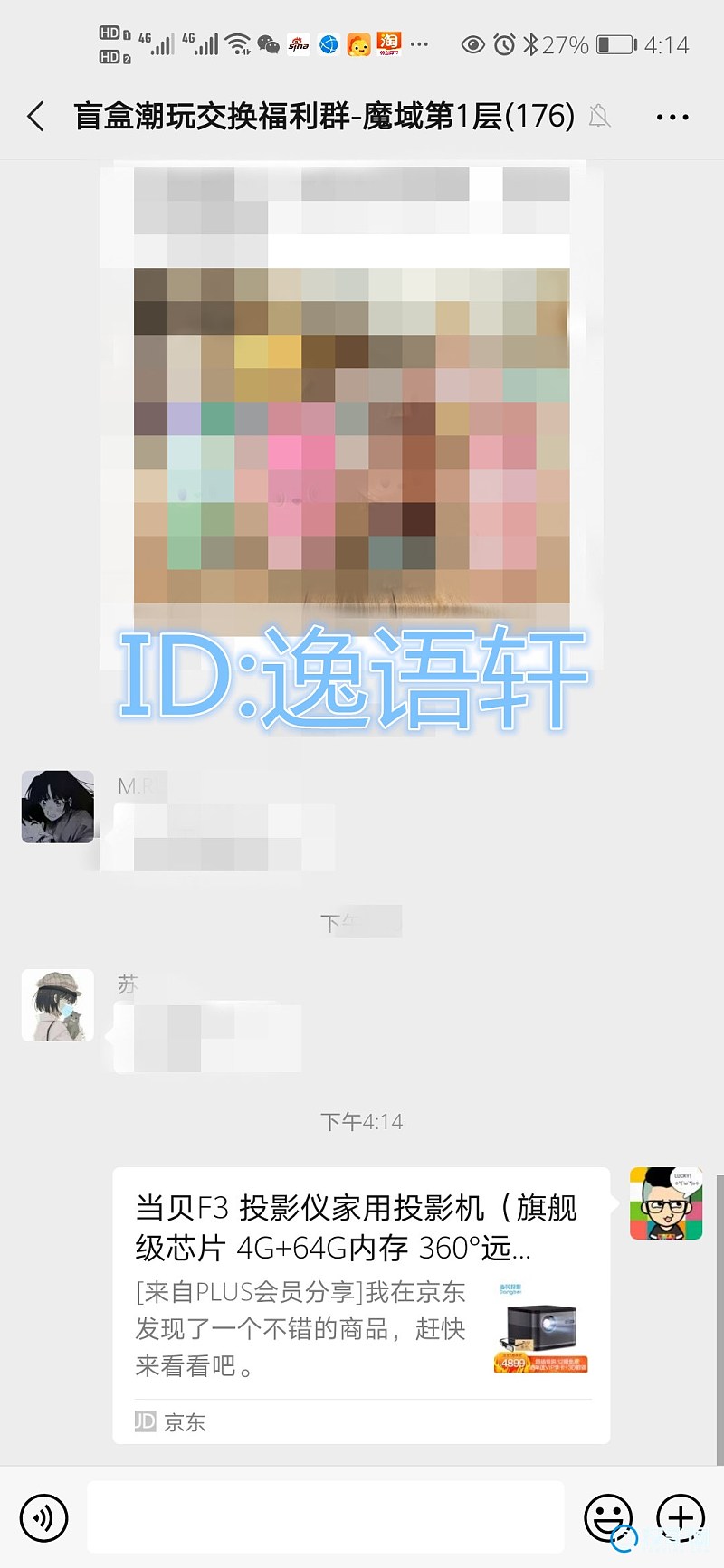Go back from the group chat
Viewport: 724px width, 1568px height.
(36, 117)
